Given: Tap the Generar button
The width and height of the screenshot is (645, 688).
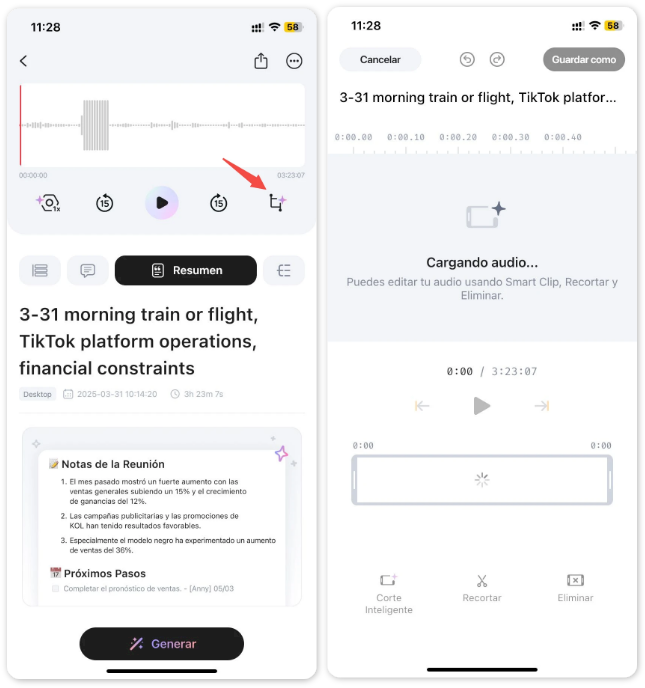Looking at the screenshot, I should click(x=162, y=644).
